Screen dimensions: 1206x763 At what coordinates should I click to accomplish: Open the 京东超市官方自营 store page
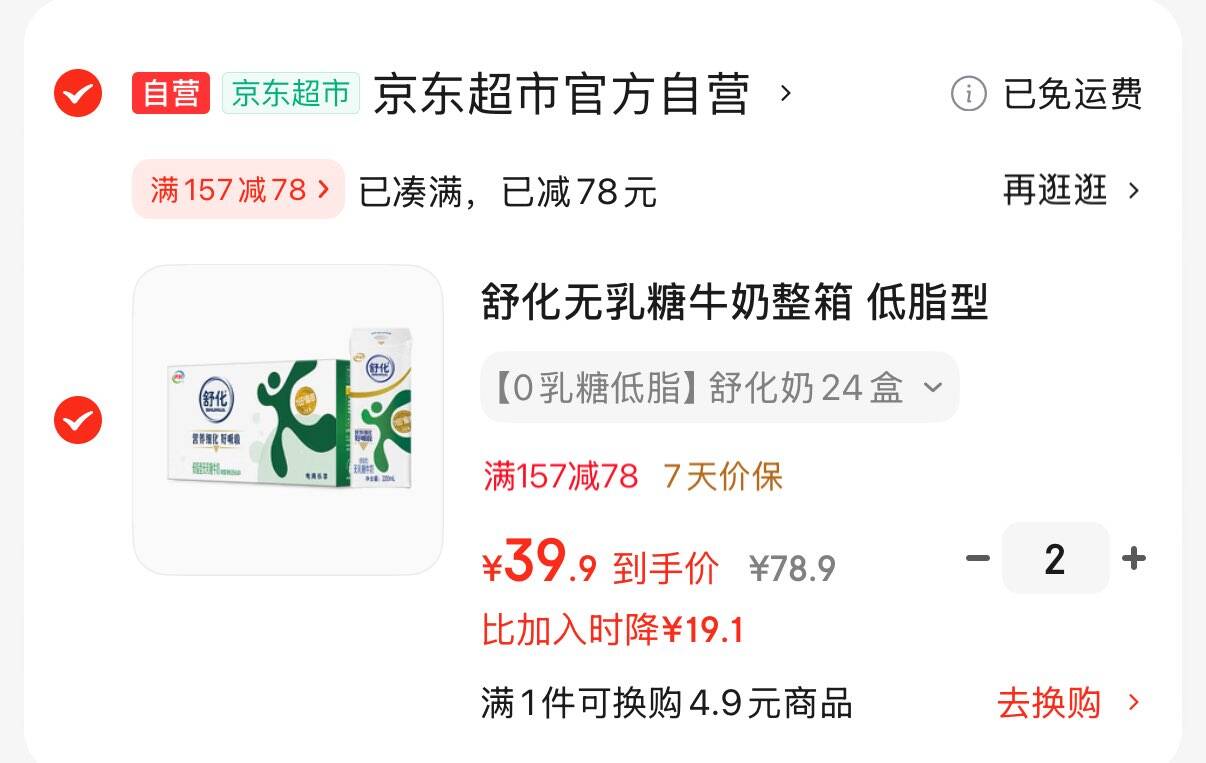tap(582, 94)
